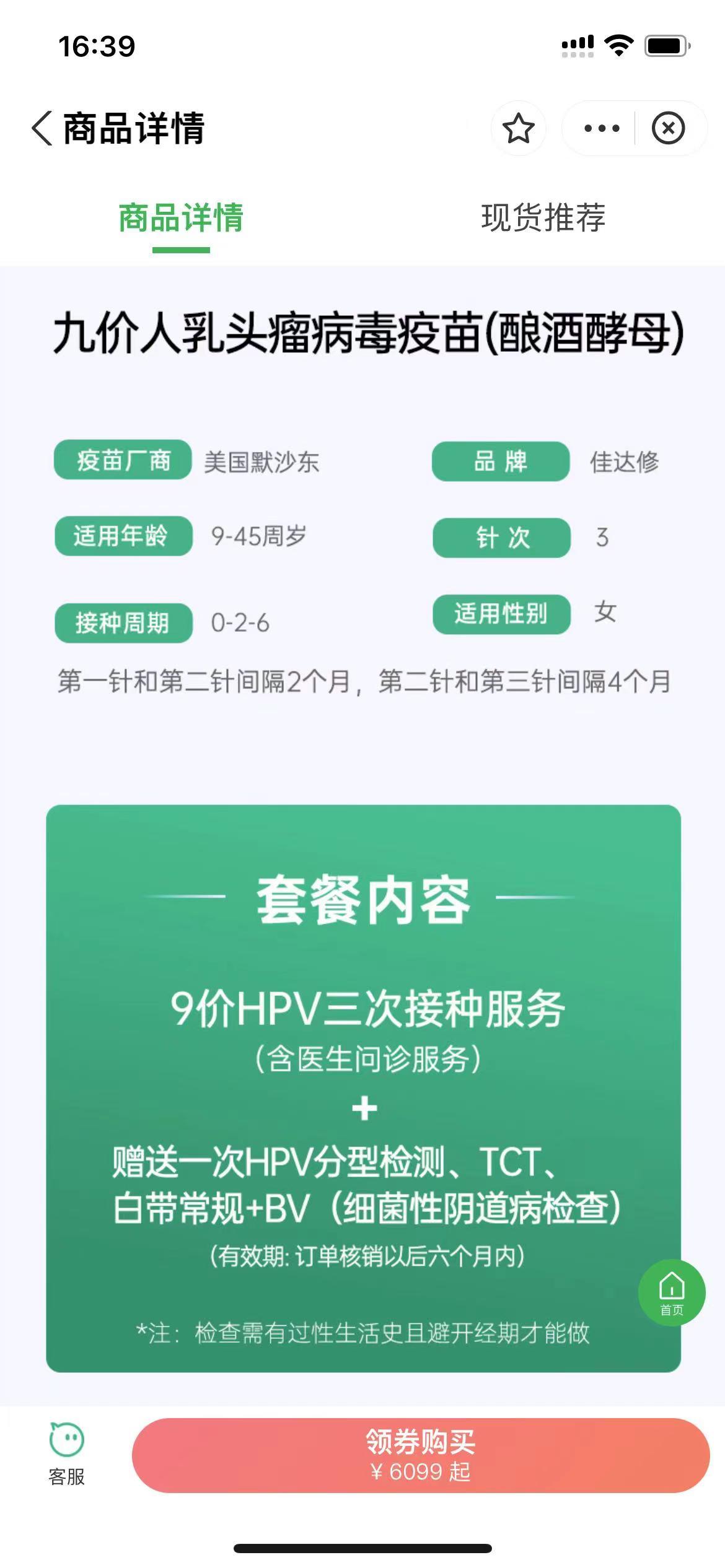
Task: Favorite this mini program with the star
Action: [x=518, y=128]
